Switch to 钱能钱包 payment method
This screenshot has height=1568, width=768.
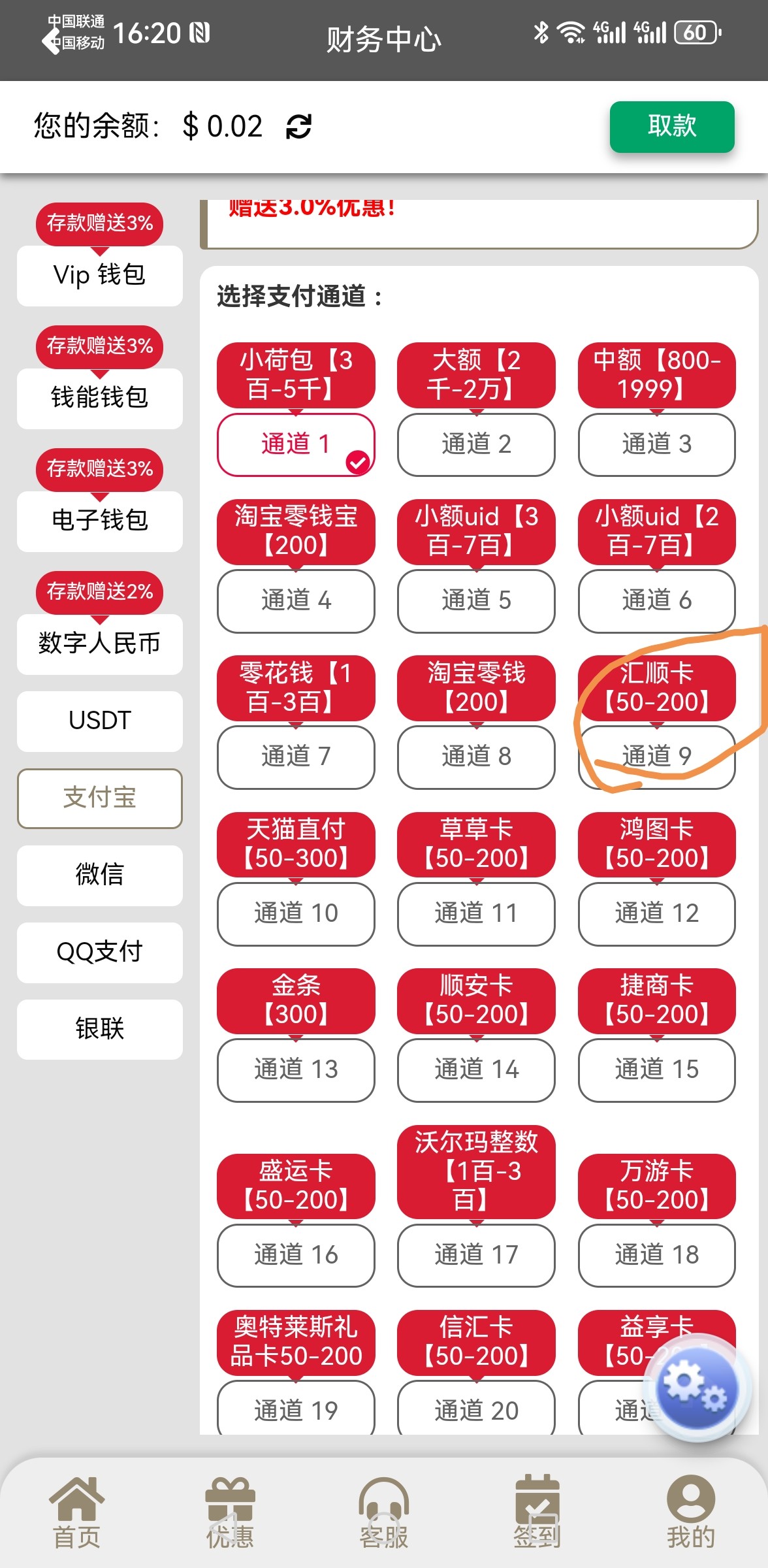(100, 399)
